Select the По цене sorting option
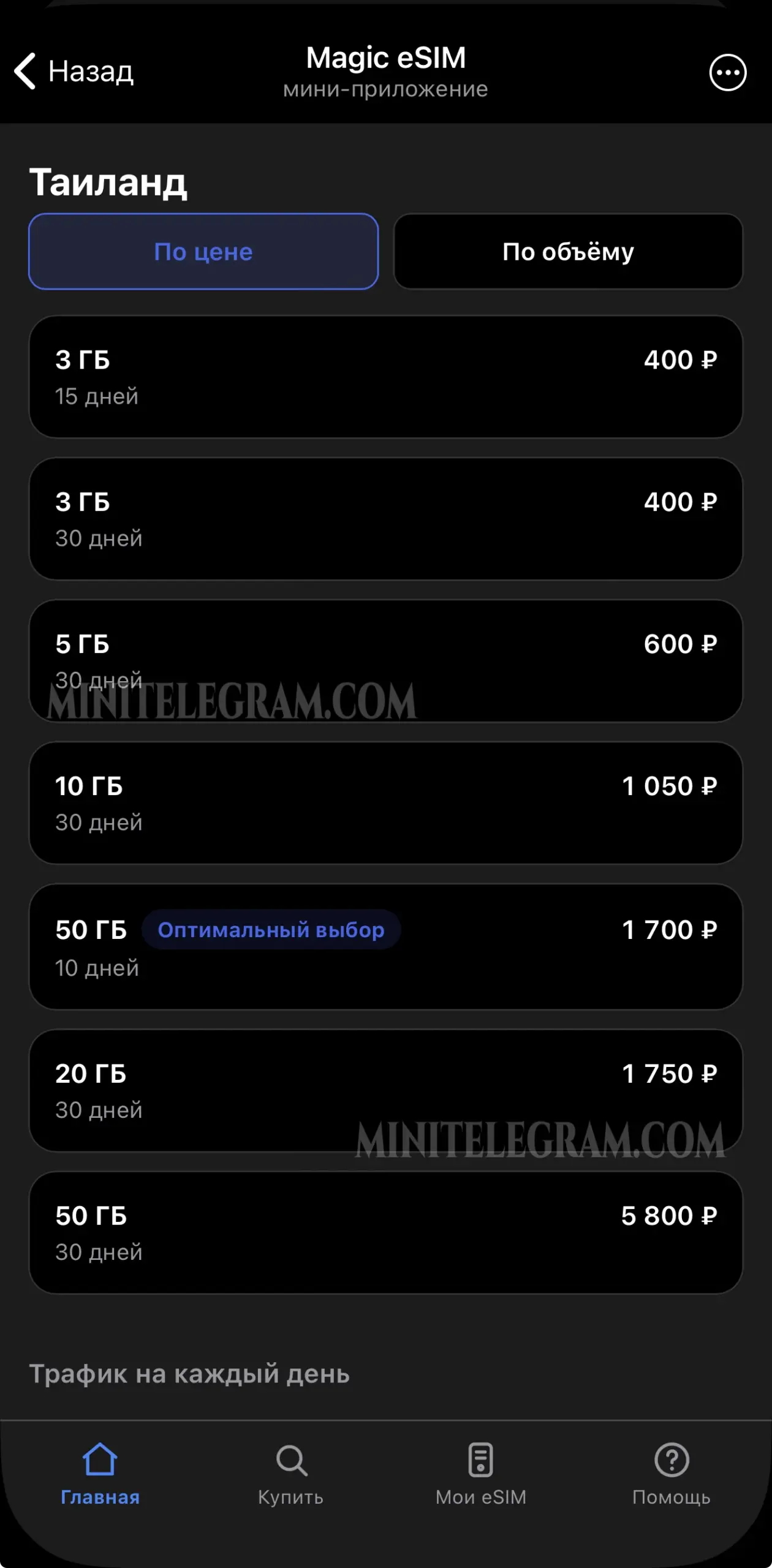Image resolution: width=772 pixels, height=1568 pixels. pyautogui.click(x=203, y=251)
